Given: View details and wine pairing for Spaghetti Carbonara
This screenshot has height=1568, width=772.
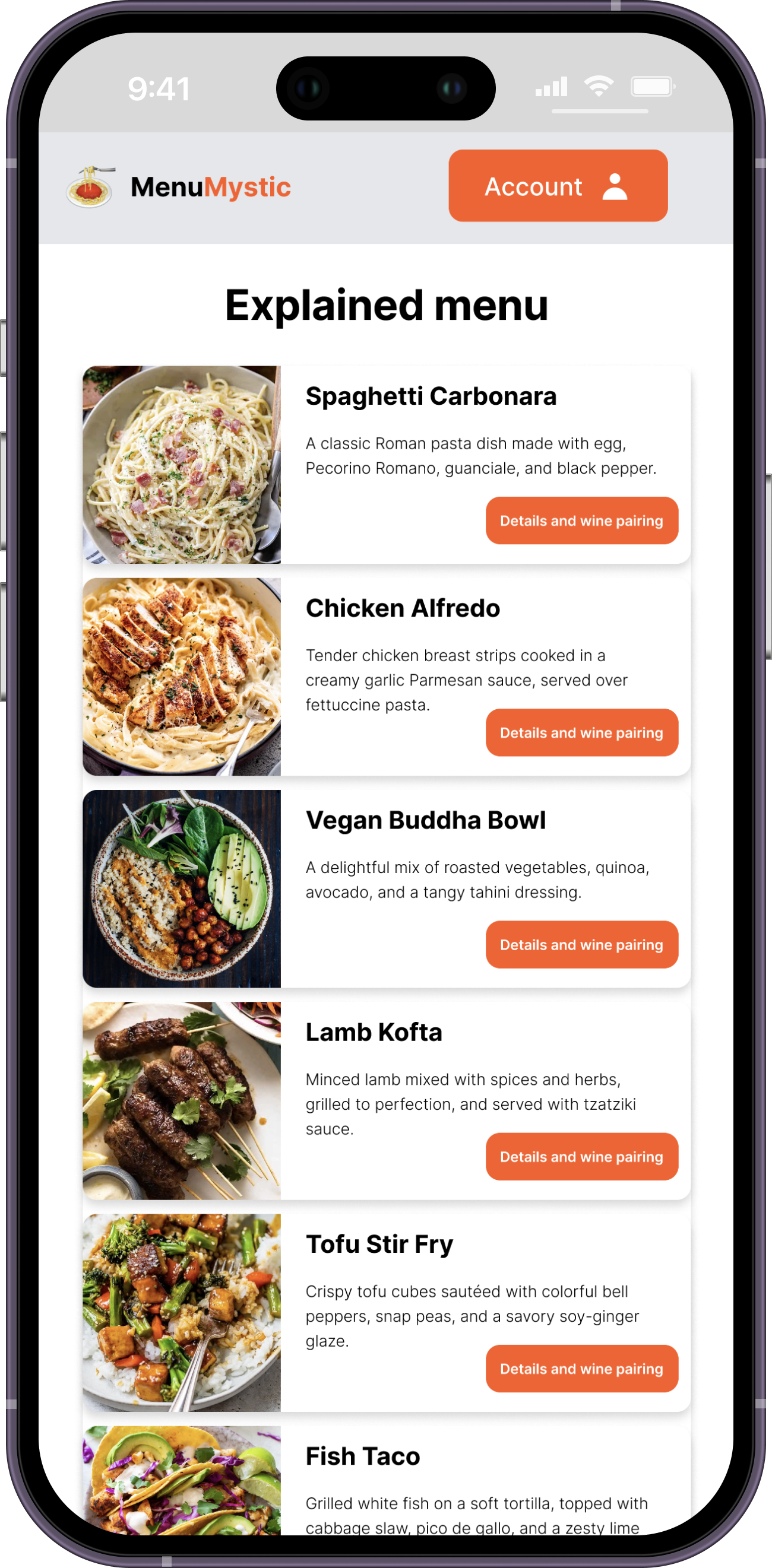Looking at the screenshot, I should click(x=581, y=520).
